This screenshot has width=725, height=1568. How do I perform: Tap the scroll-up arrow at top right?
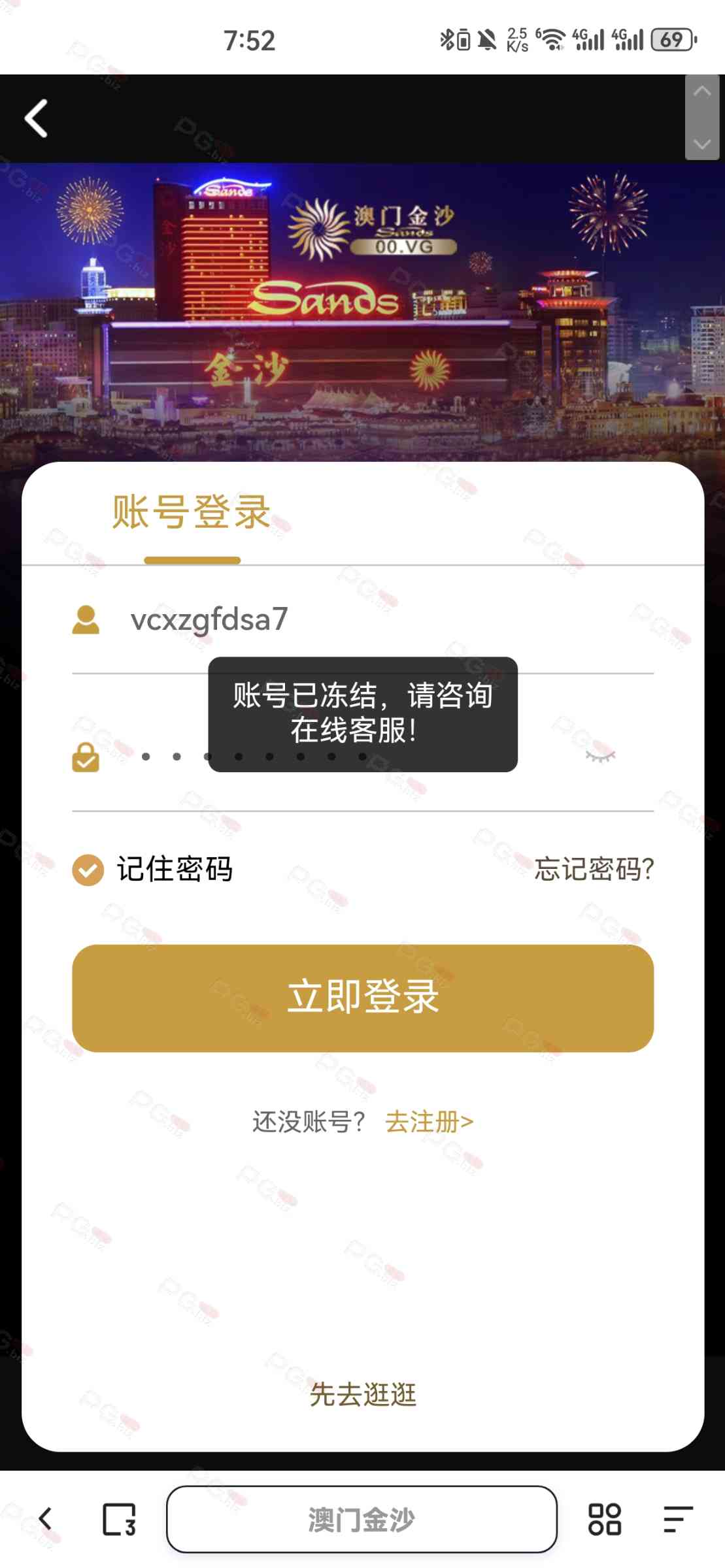click(702, 92)
